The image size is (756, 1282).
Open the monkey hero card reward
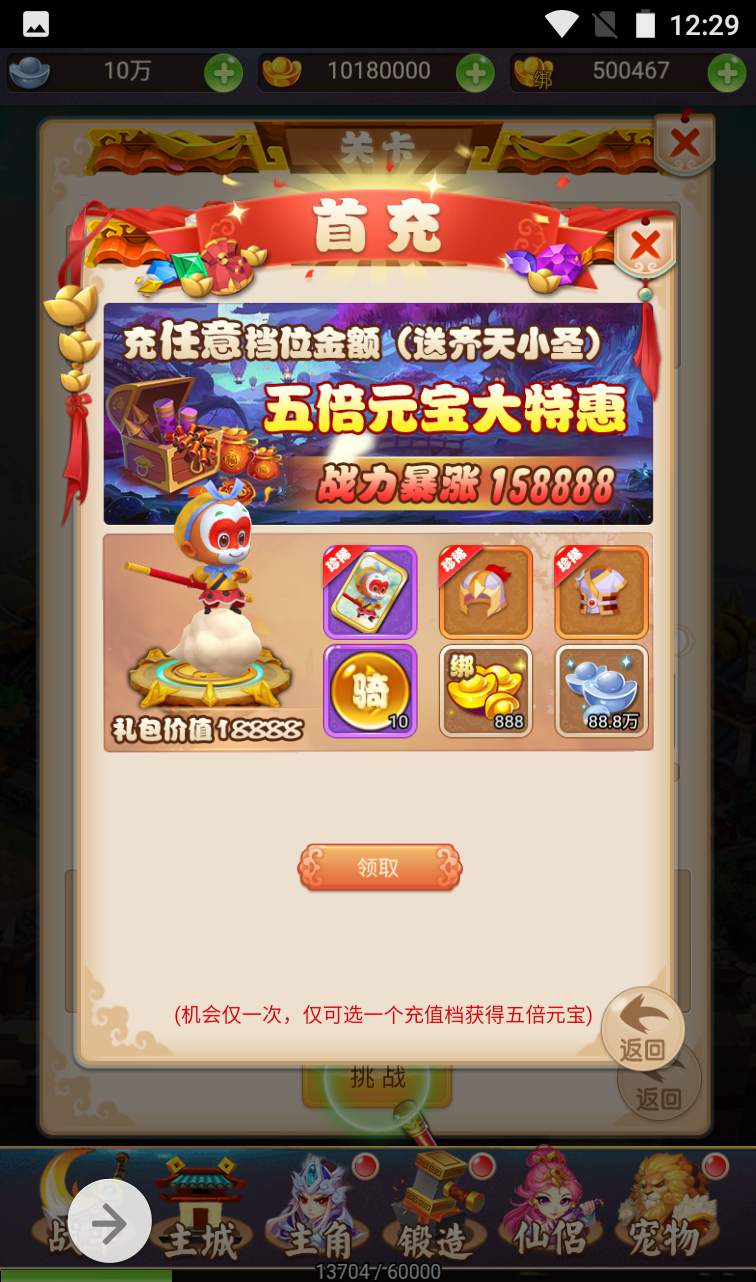[369, 592]
